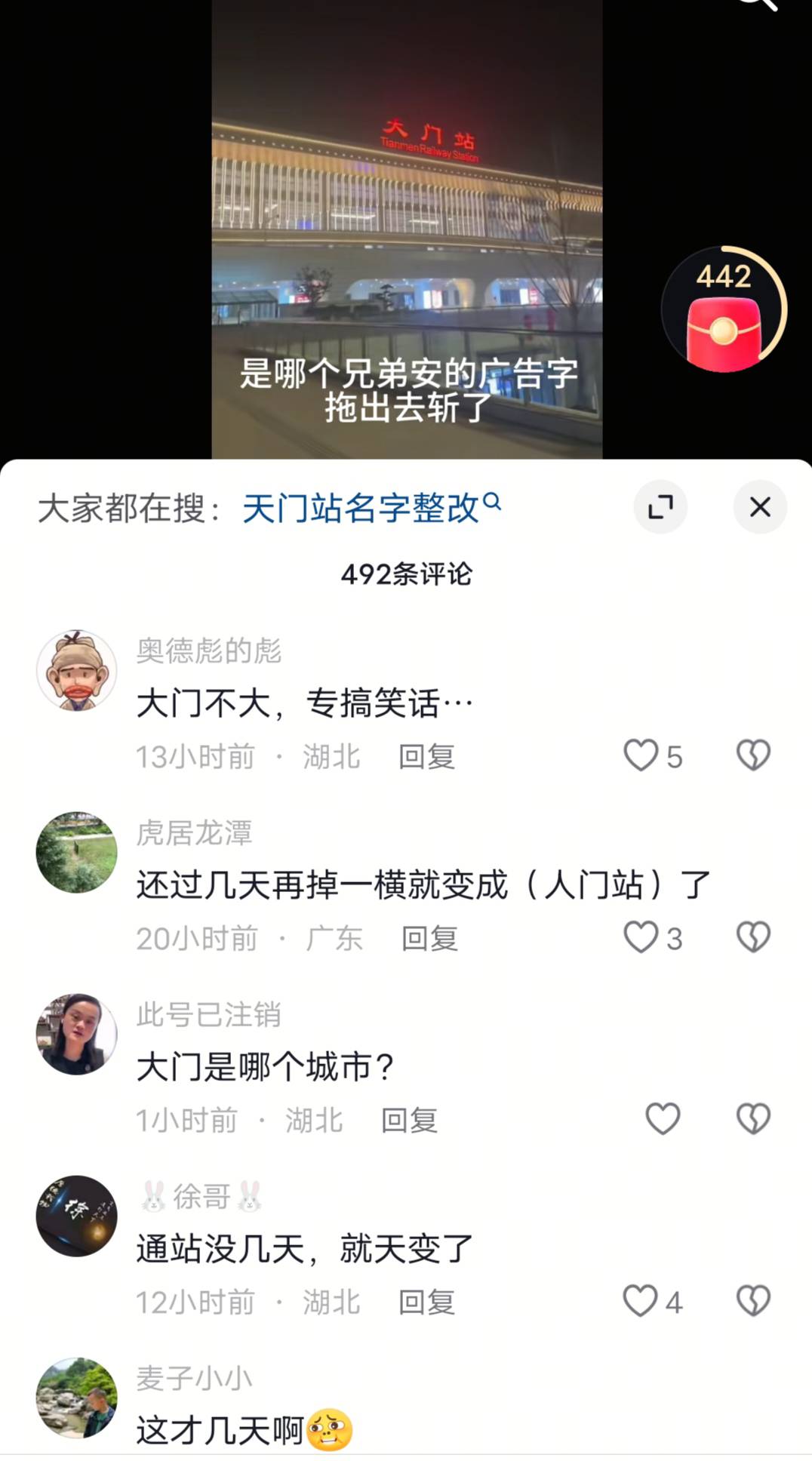View 虎居龙潭's profile avatar

(x=77, y=852)
